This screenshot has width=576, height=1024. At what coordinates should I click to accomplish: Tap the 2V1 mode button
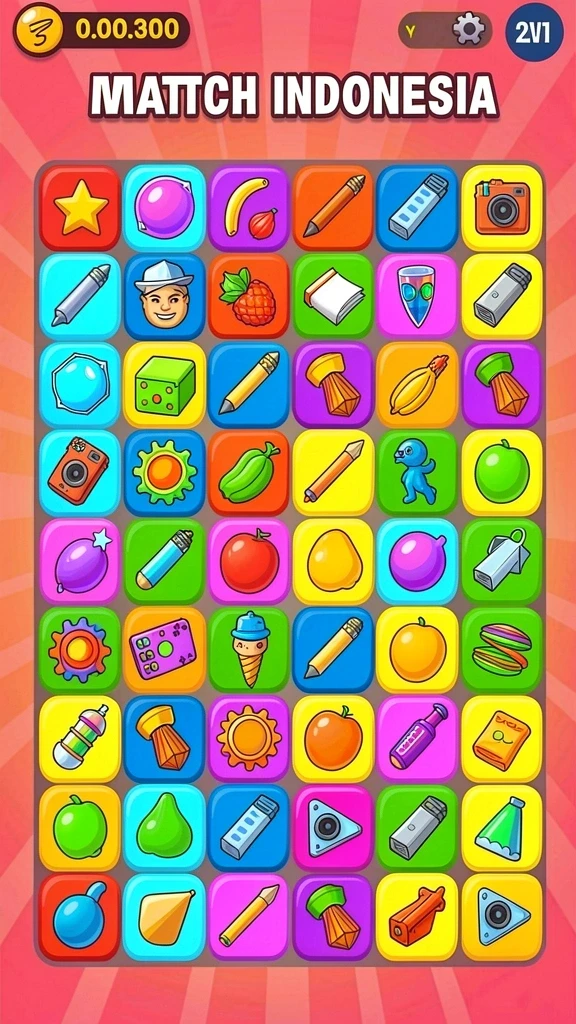[534, 32]
